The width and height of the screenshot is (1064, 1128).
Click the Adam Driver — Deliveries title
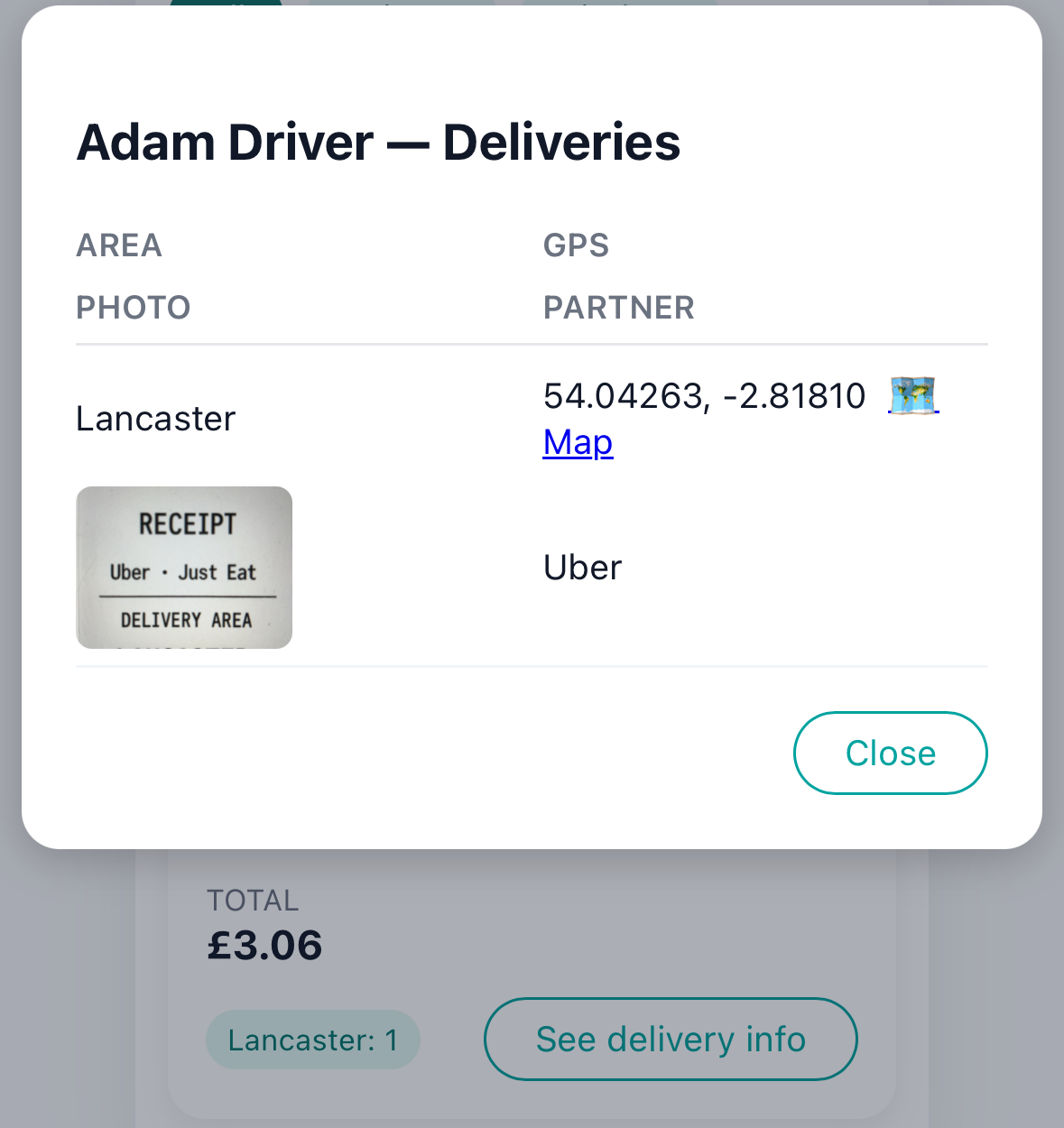coord(377,142)
